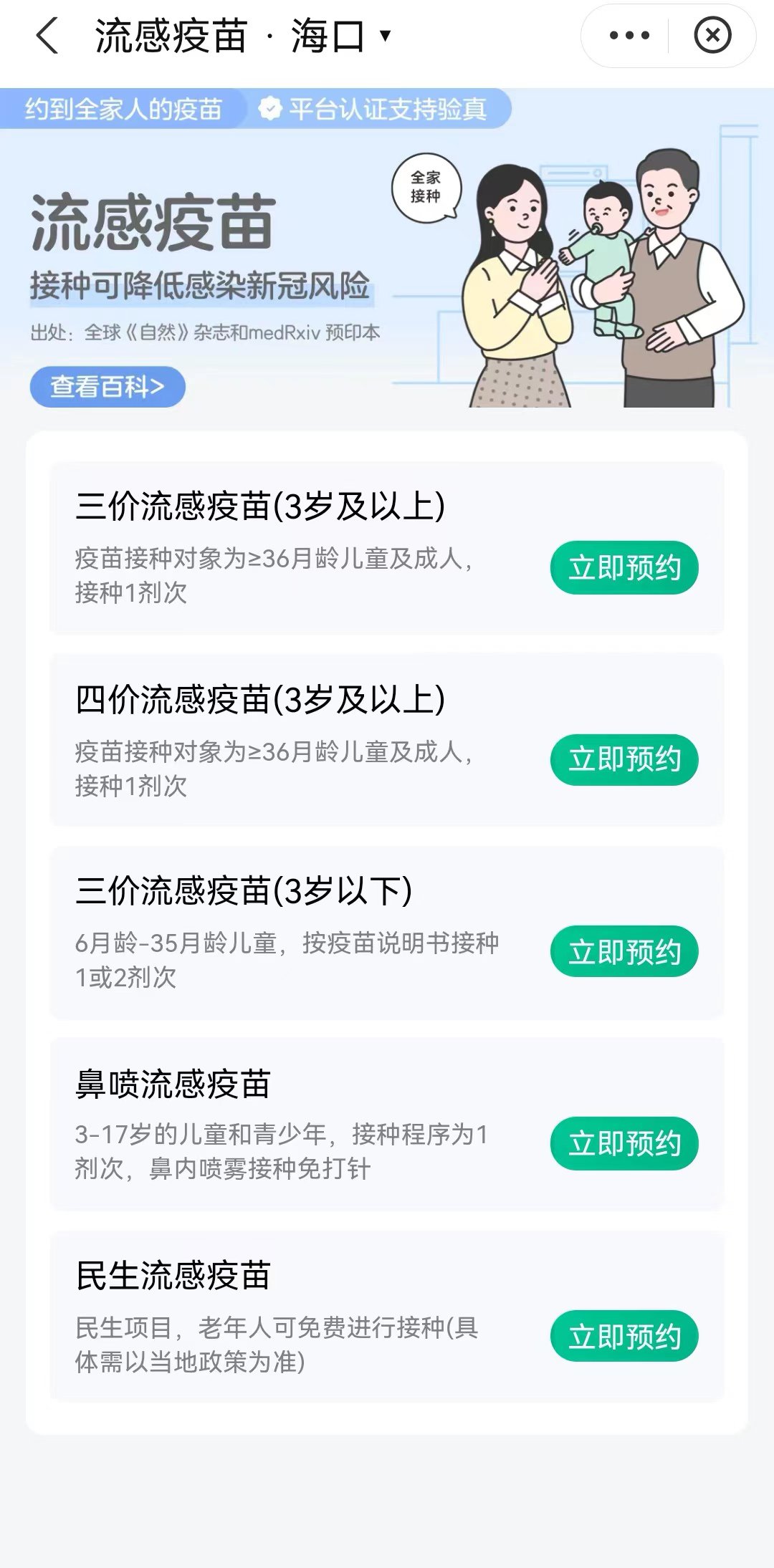Book 民生流感疫苗 with 立即预约
Screen dimensions: 774x1568
coord(623,1337)
